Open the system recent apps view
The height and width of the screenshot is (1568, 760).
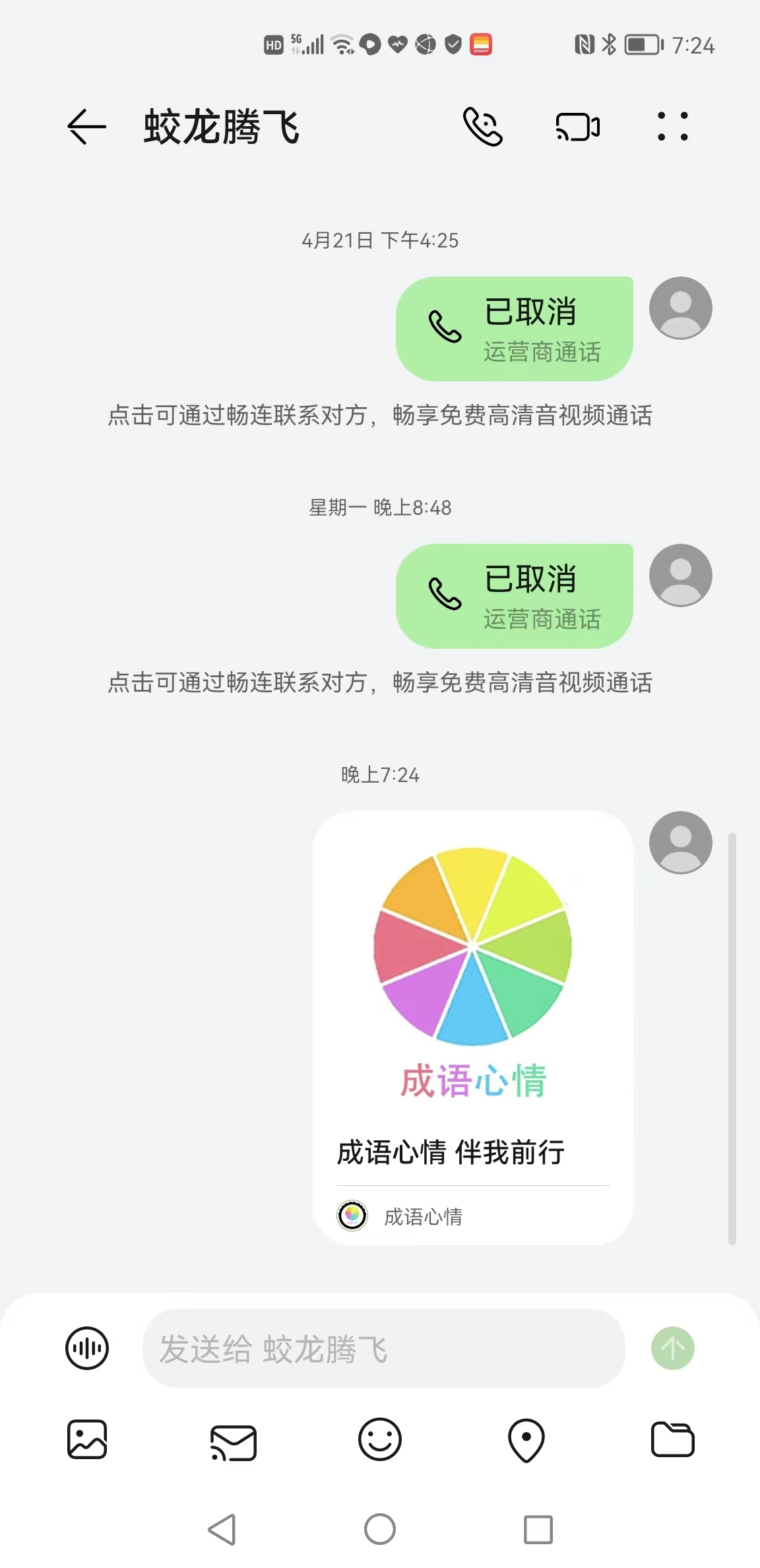pos(538,1529)
